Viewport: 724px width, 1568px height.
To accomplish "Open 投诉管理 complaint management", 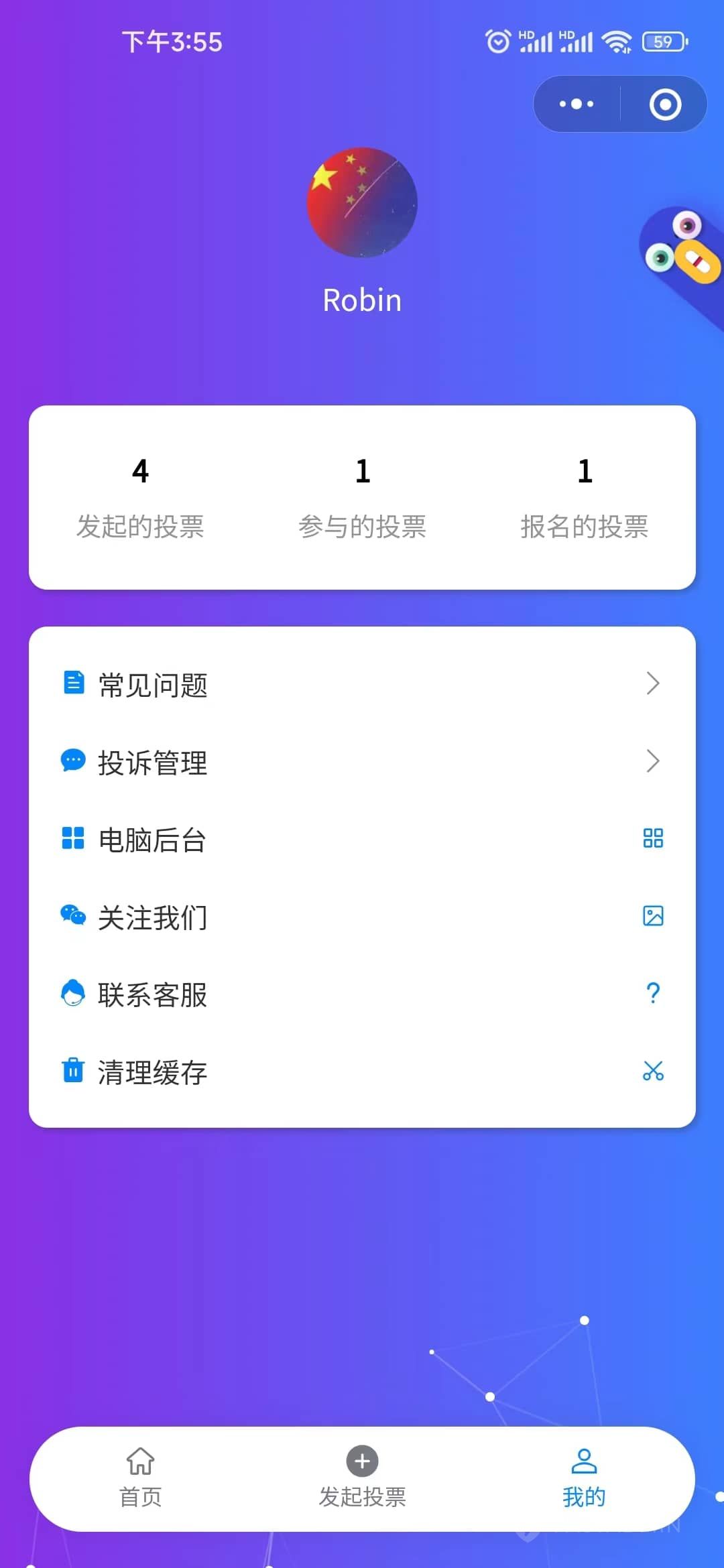I will click(362, 761).
